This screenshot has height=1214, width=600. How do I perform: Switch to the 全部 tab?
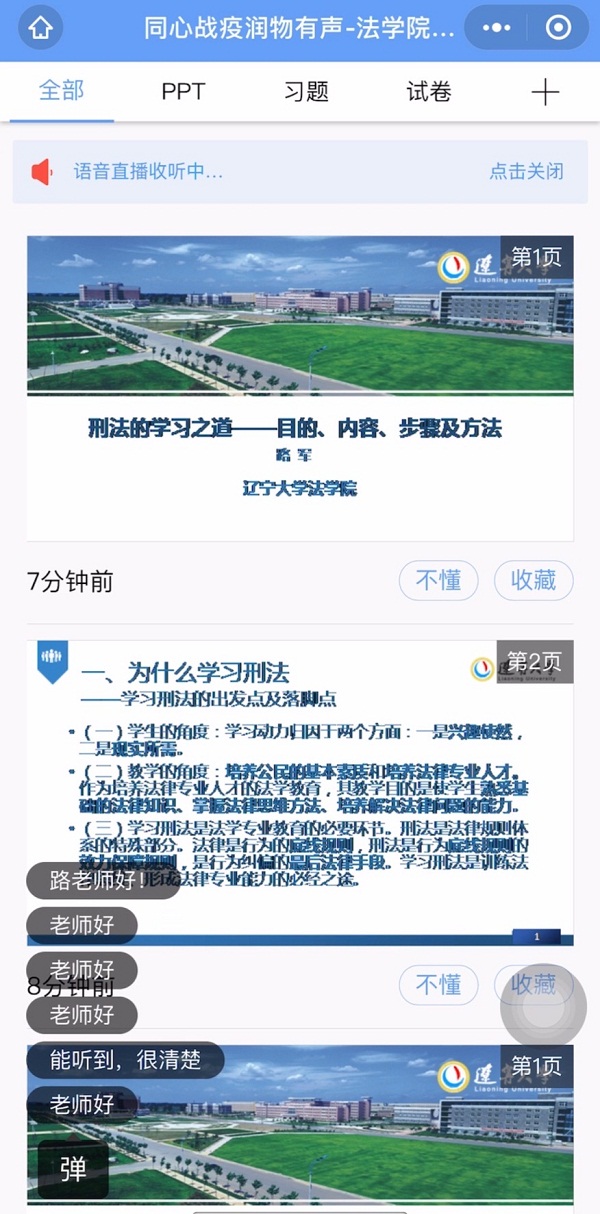click(61, 91)
